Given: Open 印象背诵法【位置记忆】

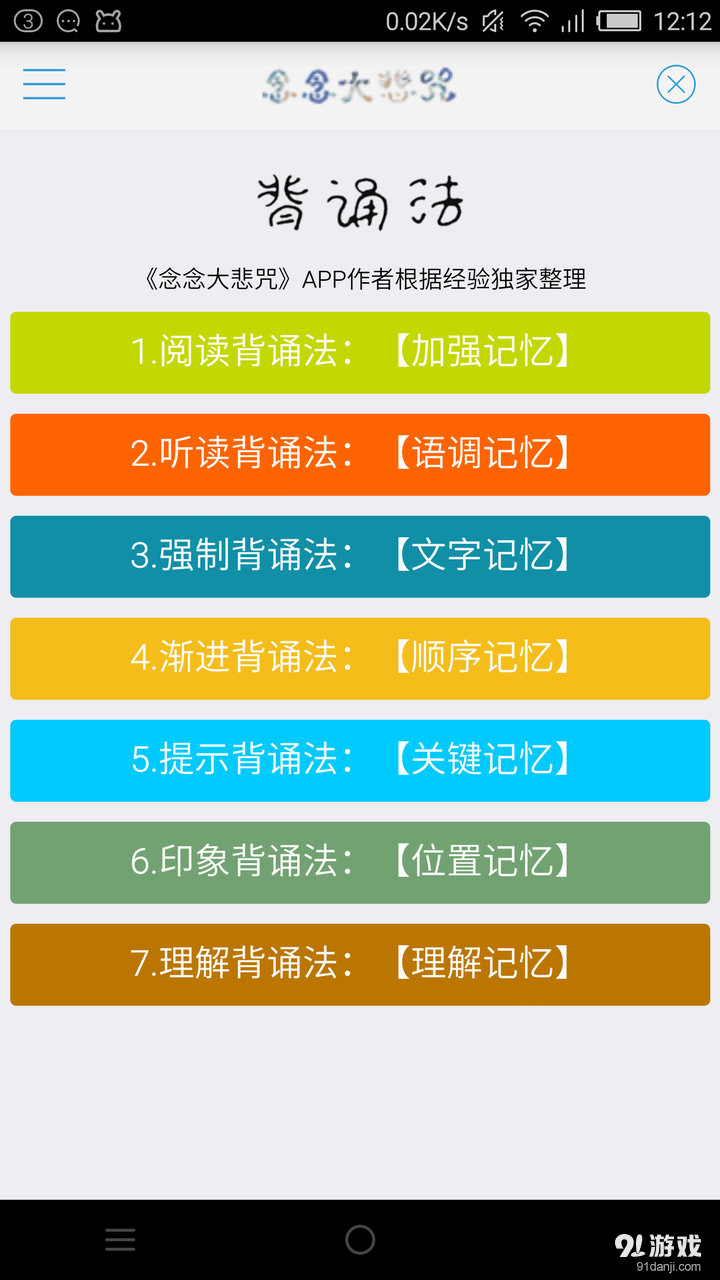Looking at the screenshot, I should coord(360,863).
